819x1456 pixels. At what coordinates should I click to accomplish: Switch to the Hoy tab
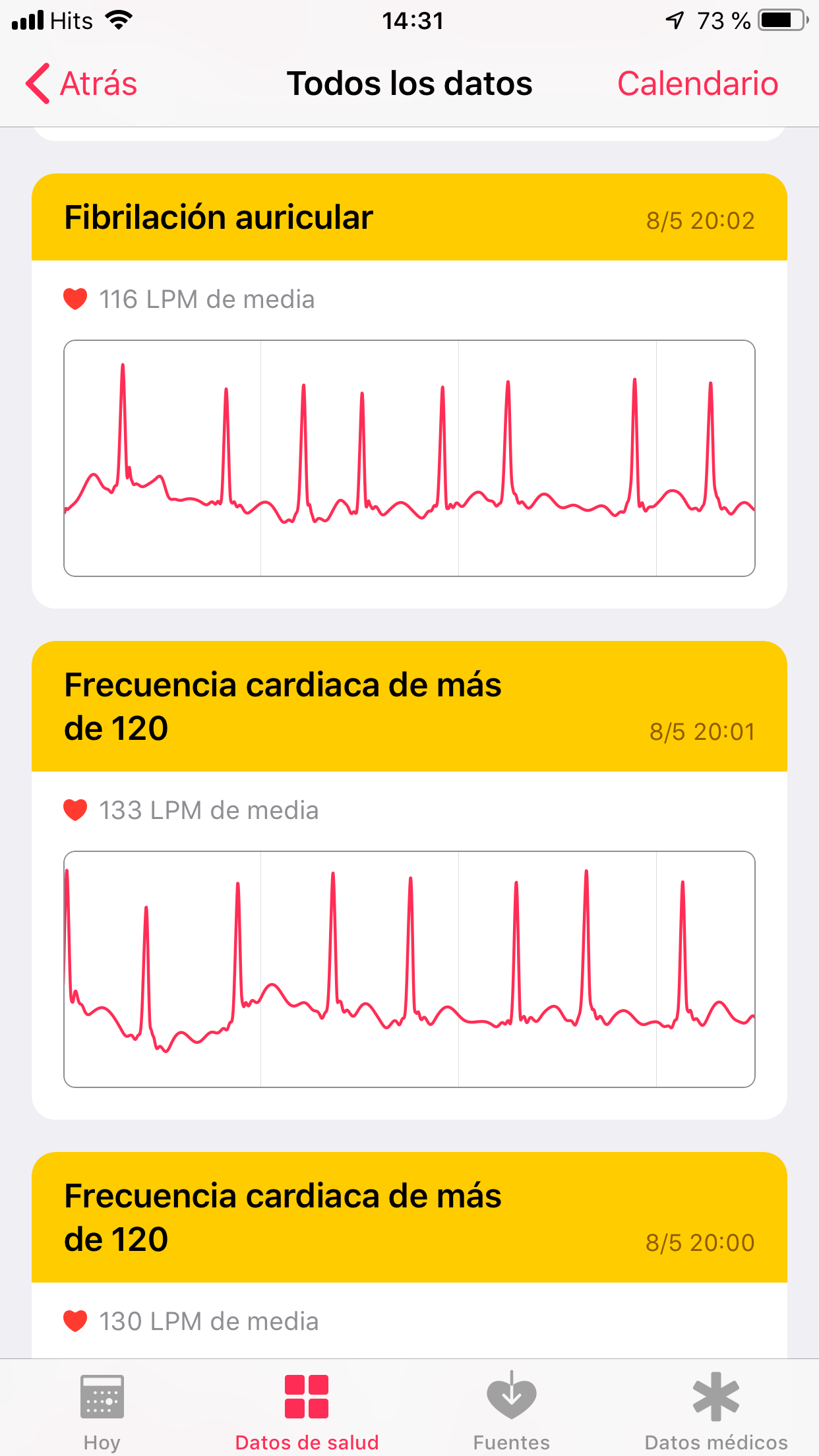click(102, 1409)
